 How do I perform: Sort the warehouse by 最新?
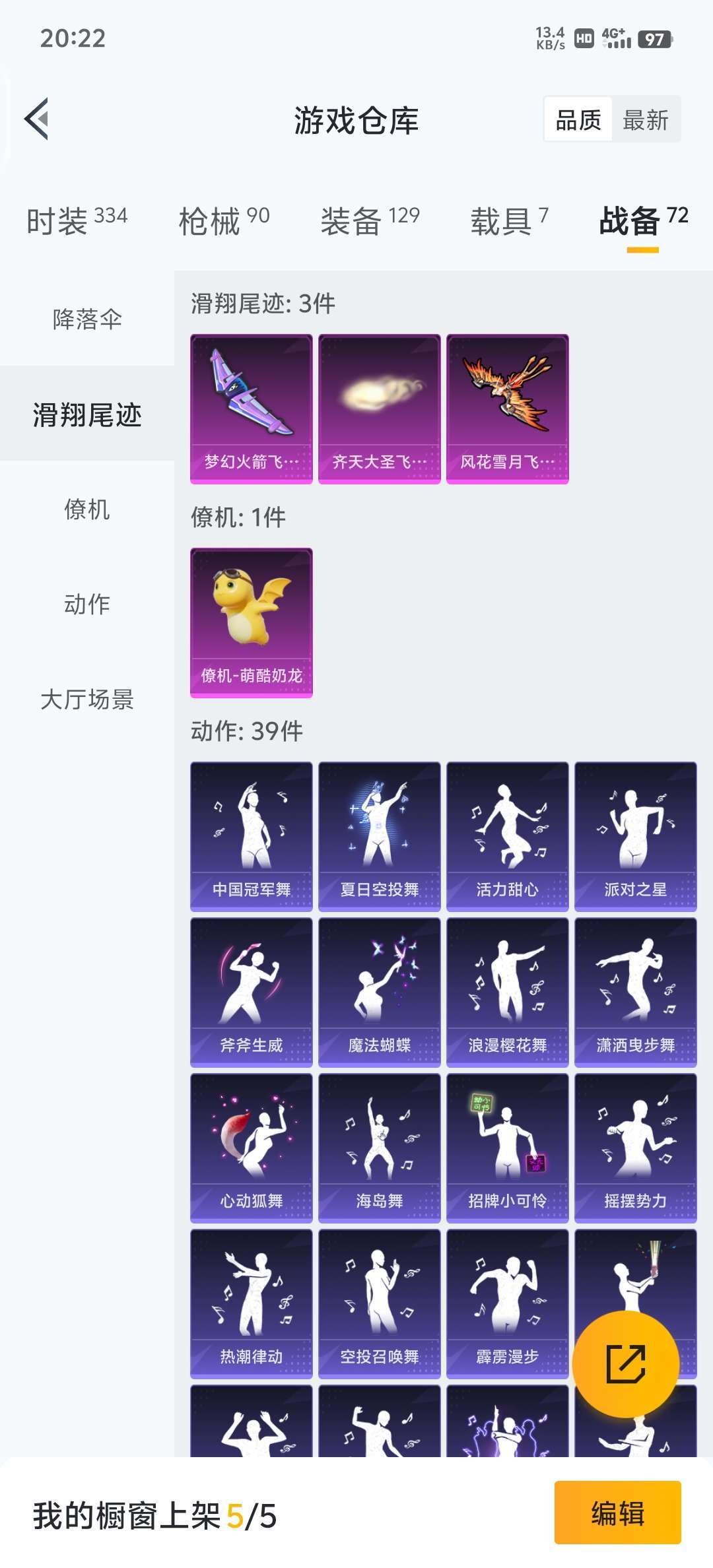pos(645,120)
